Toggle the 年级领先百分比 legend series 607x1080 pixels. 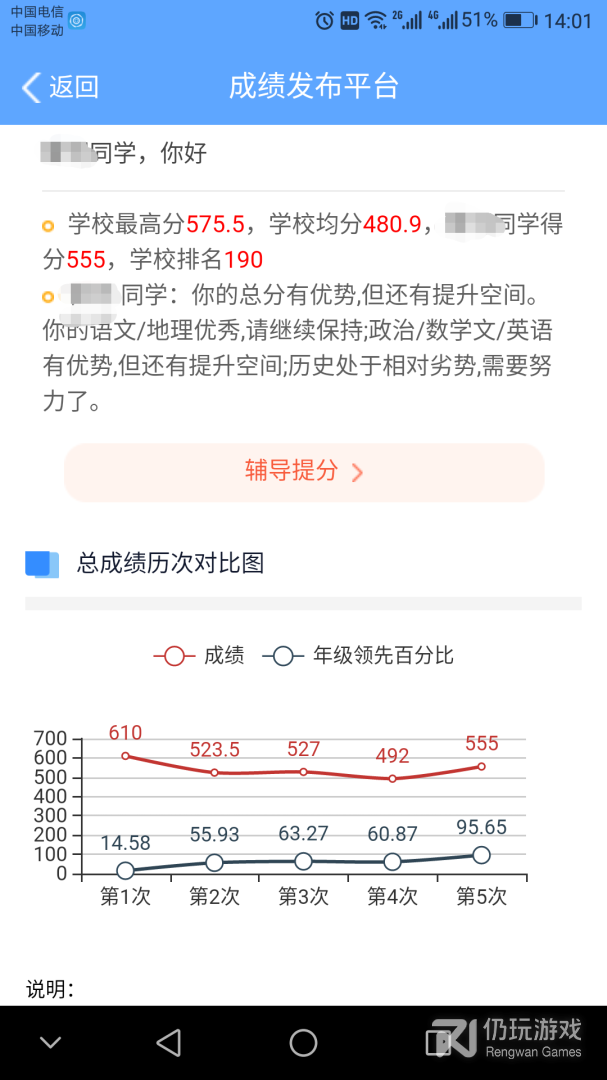[360, 656]
